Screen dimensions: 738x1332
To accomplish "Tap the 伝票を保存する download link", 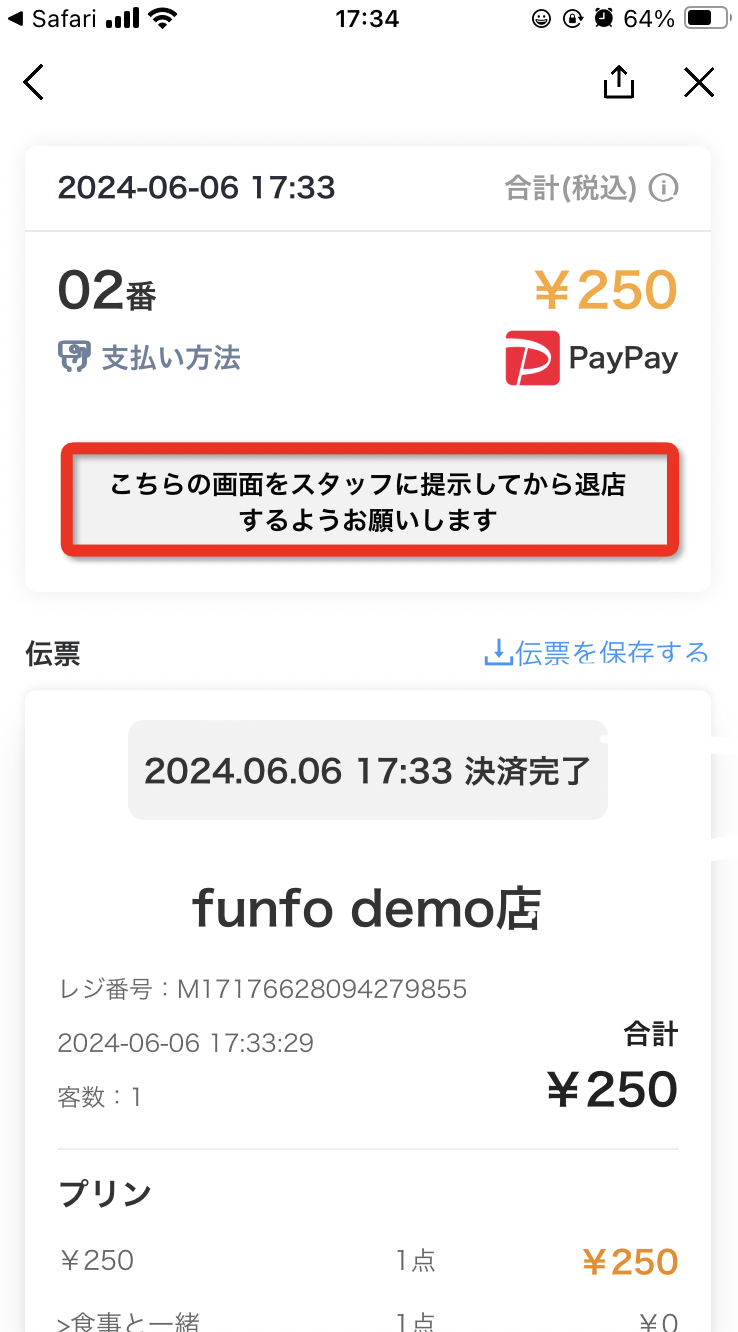I will [x=596, y=654].
